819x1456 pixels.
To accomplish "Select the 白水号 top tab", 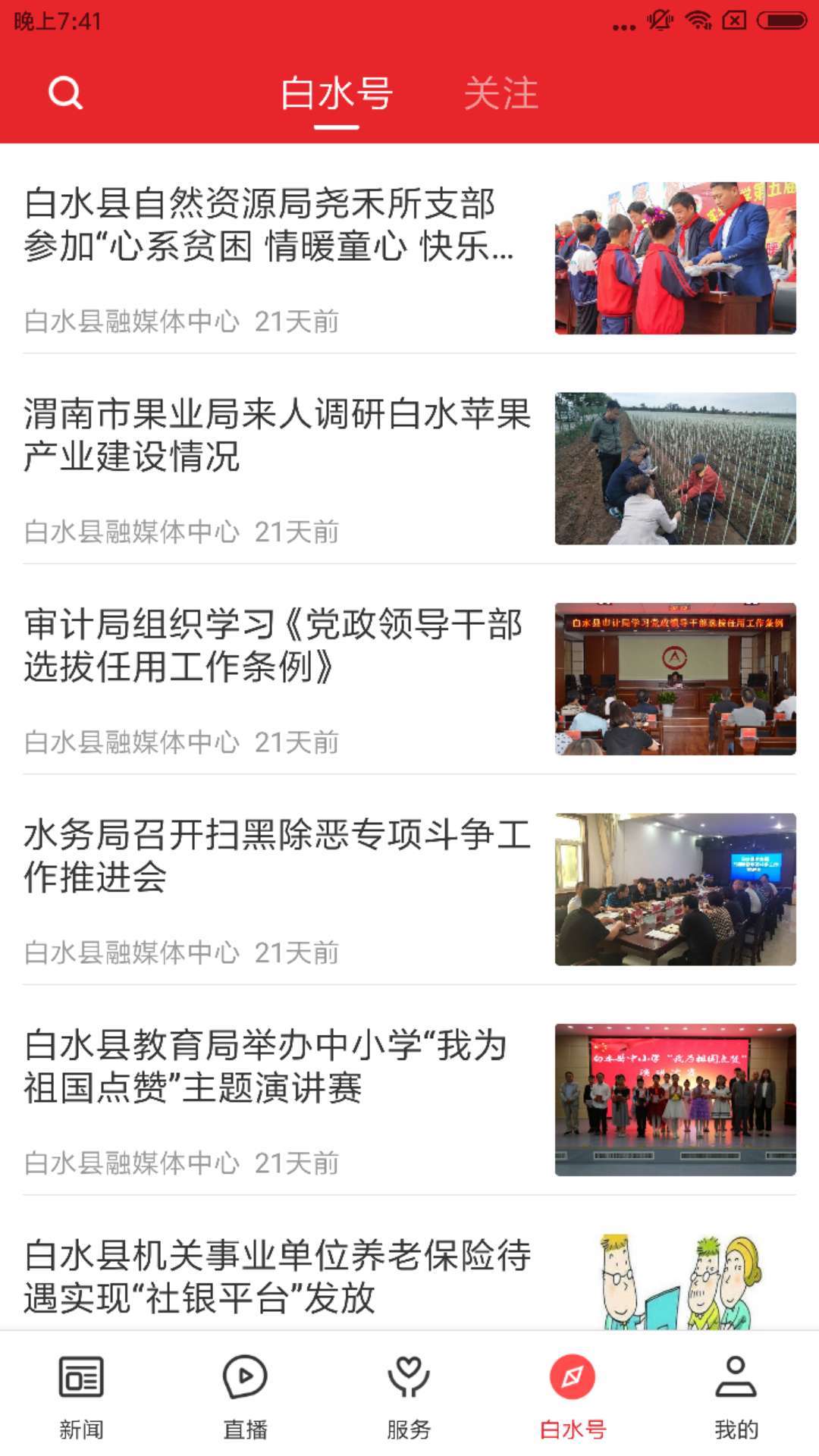I will [x=336, y=94].
